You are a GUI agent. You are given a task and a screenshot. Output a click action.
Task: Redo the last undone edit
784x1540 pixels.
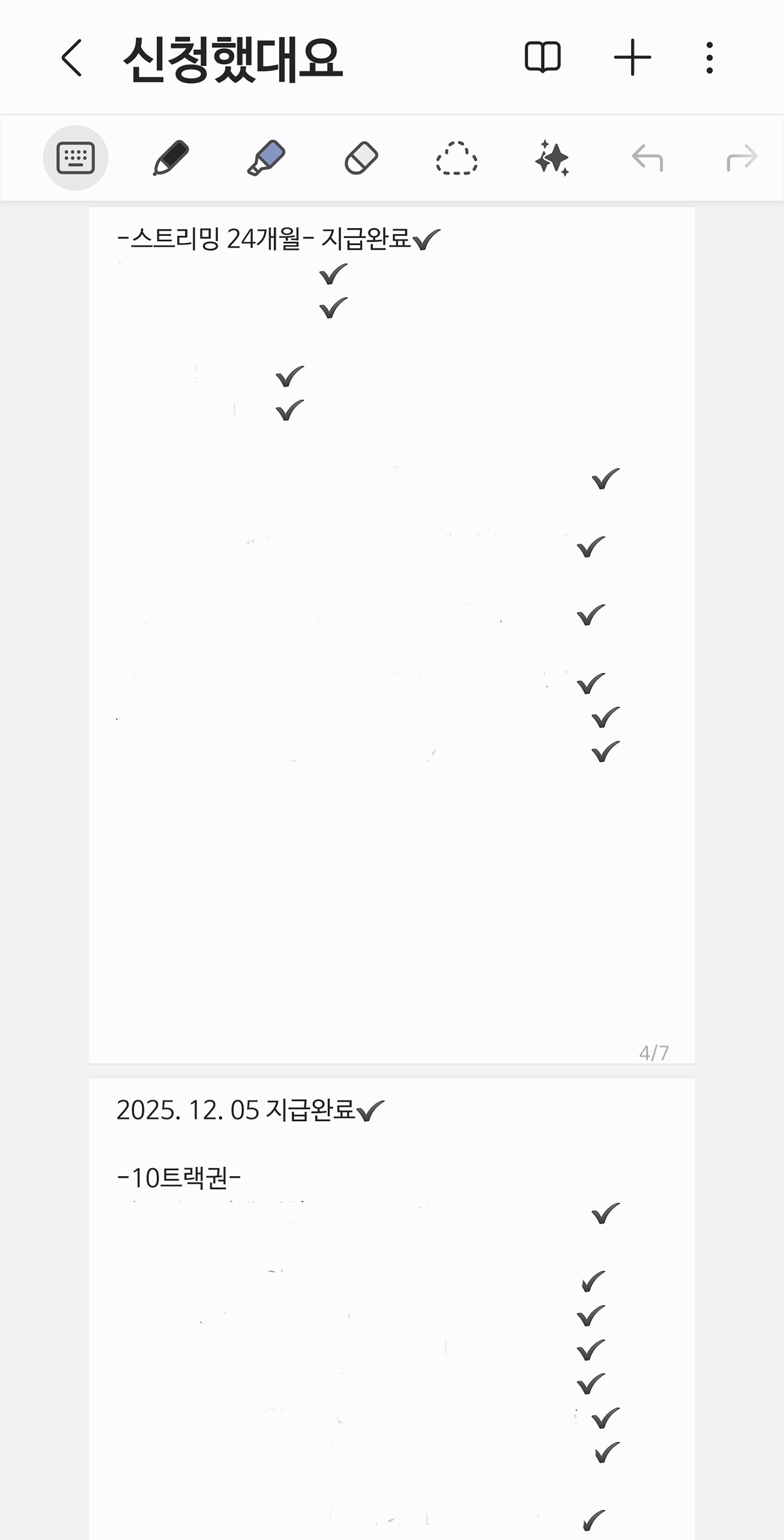pyautogui.click(x=742, y=157)
